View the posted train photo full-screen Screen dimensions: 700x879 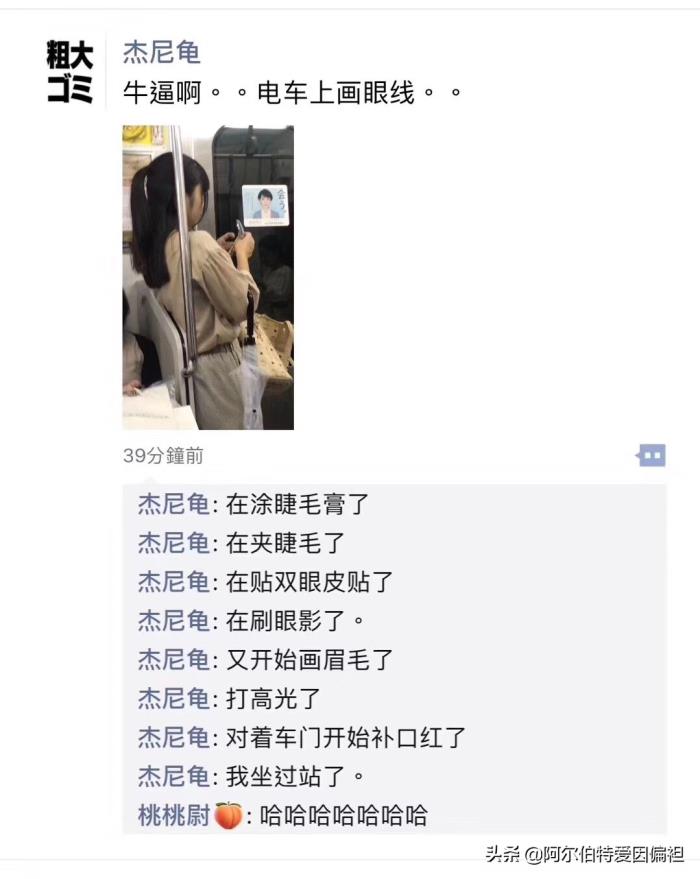[208, 277]
